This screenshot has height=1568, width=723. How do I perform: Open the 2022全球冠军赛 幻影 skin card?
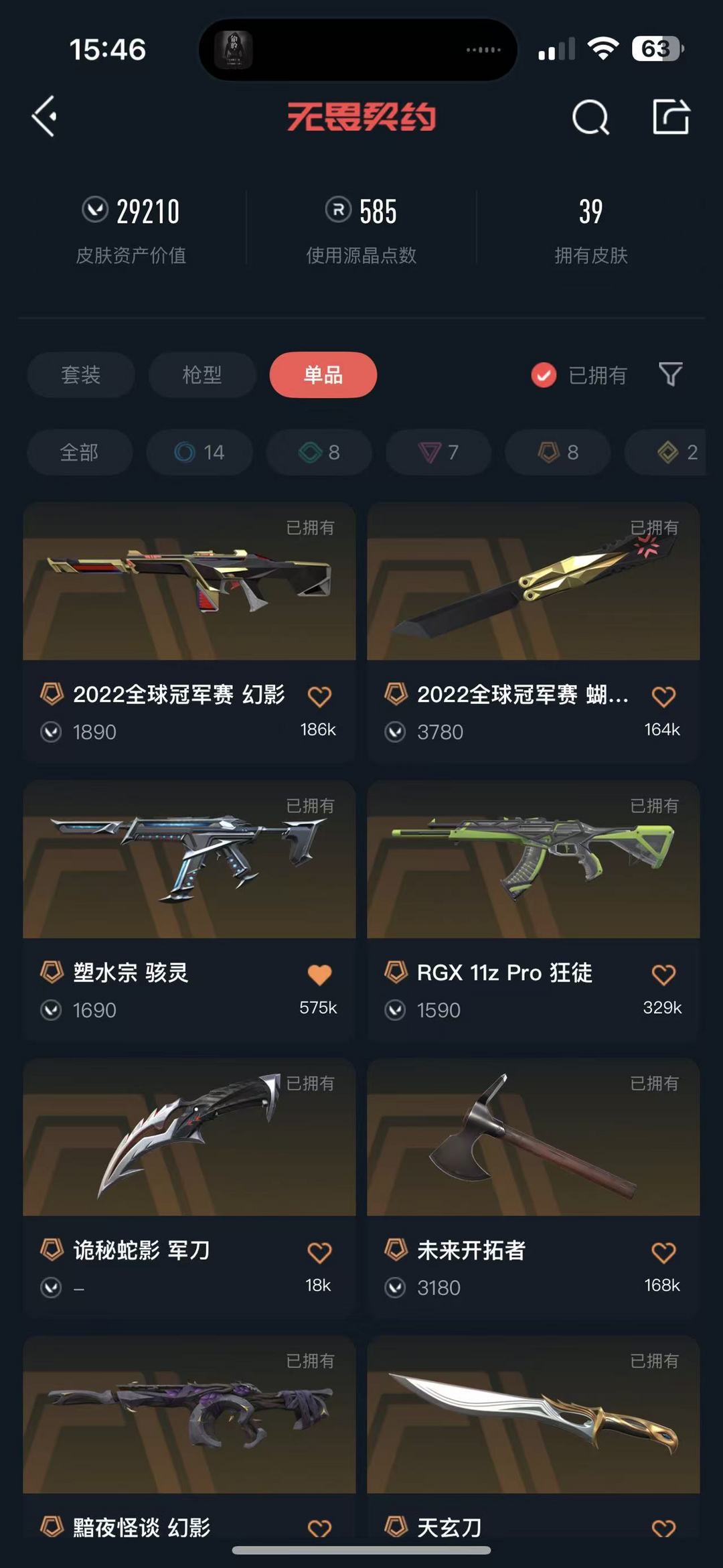(189, 632)
